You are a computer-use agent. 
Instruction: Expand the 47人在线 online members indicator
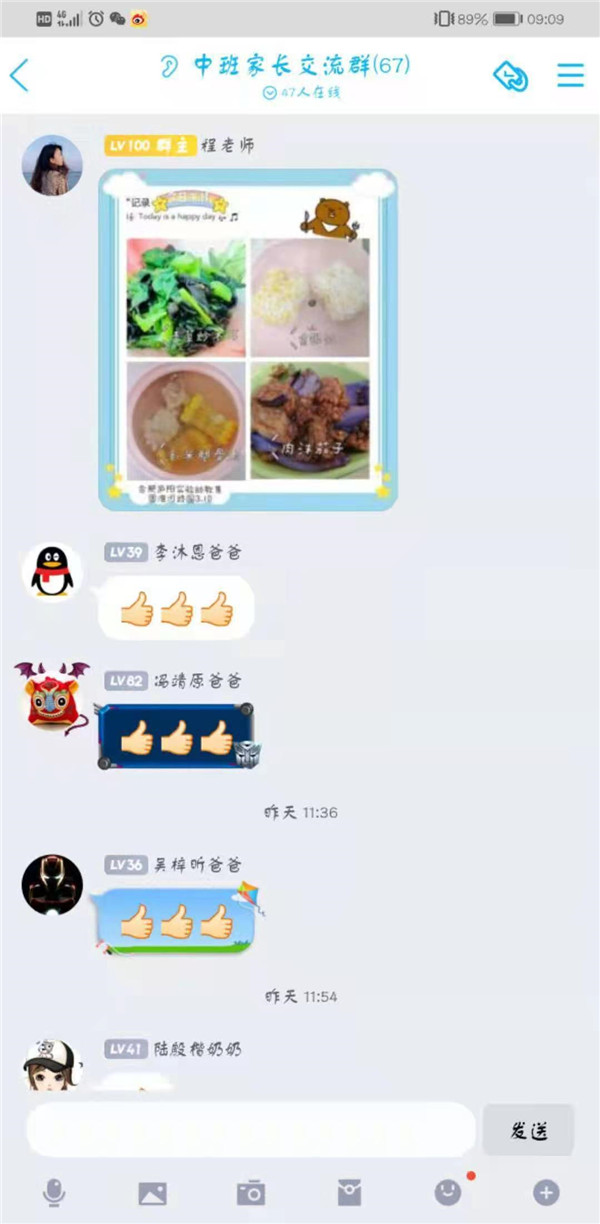point(301,93)
